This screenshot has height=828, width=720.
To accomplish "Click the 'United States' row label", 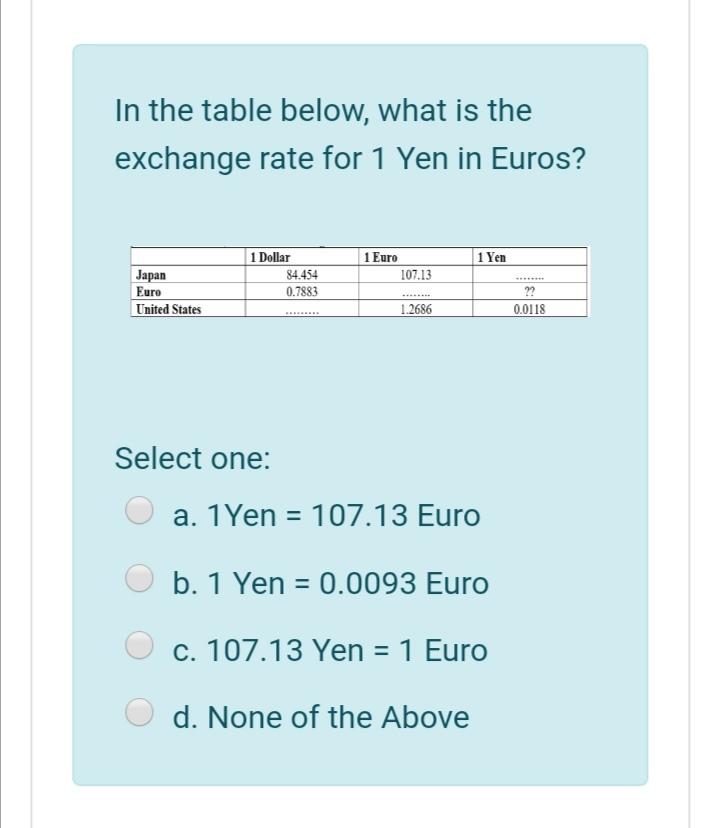I will point(168,307).
